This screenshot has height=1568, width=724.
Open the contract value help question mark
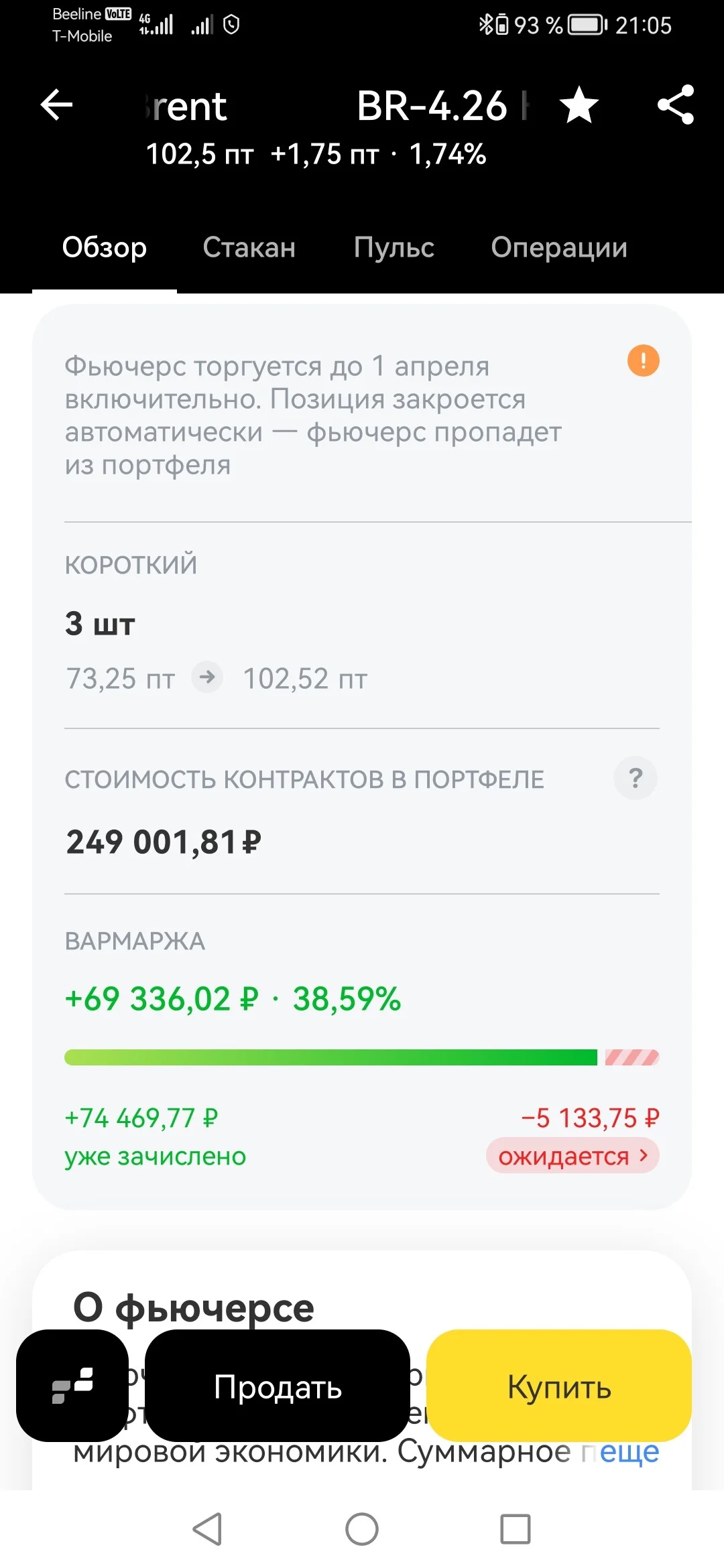pos(636,778)
